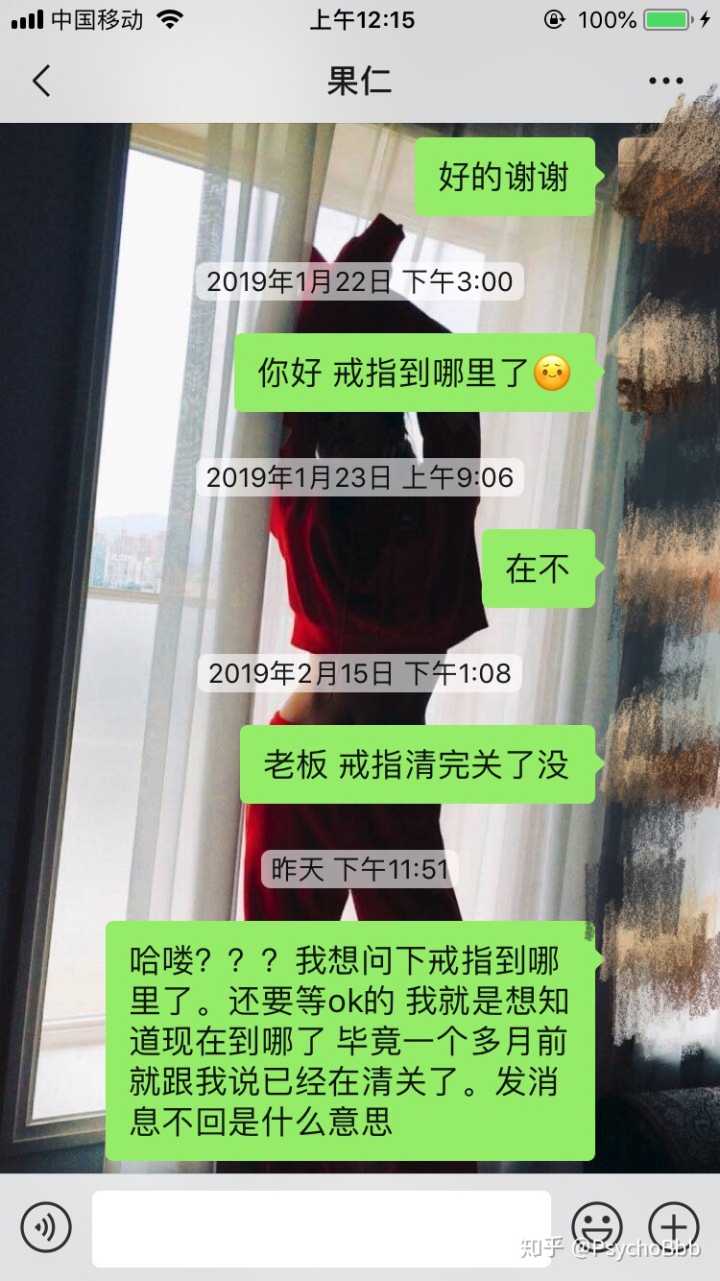
Task: Open the plus attachment menu
Action: (x=674, y=1226)
